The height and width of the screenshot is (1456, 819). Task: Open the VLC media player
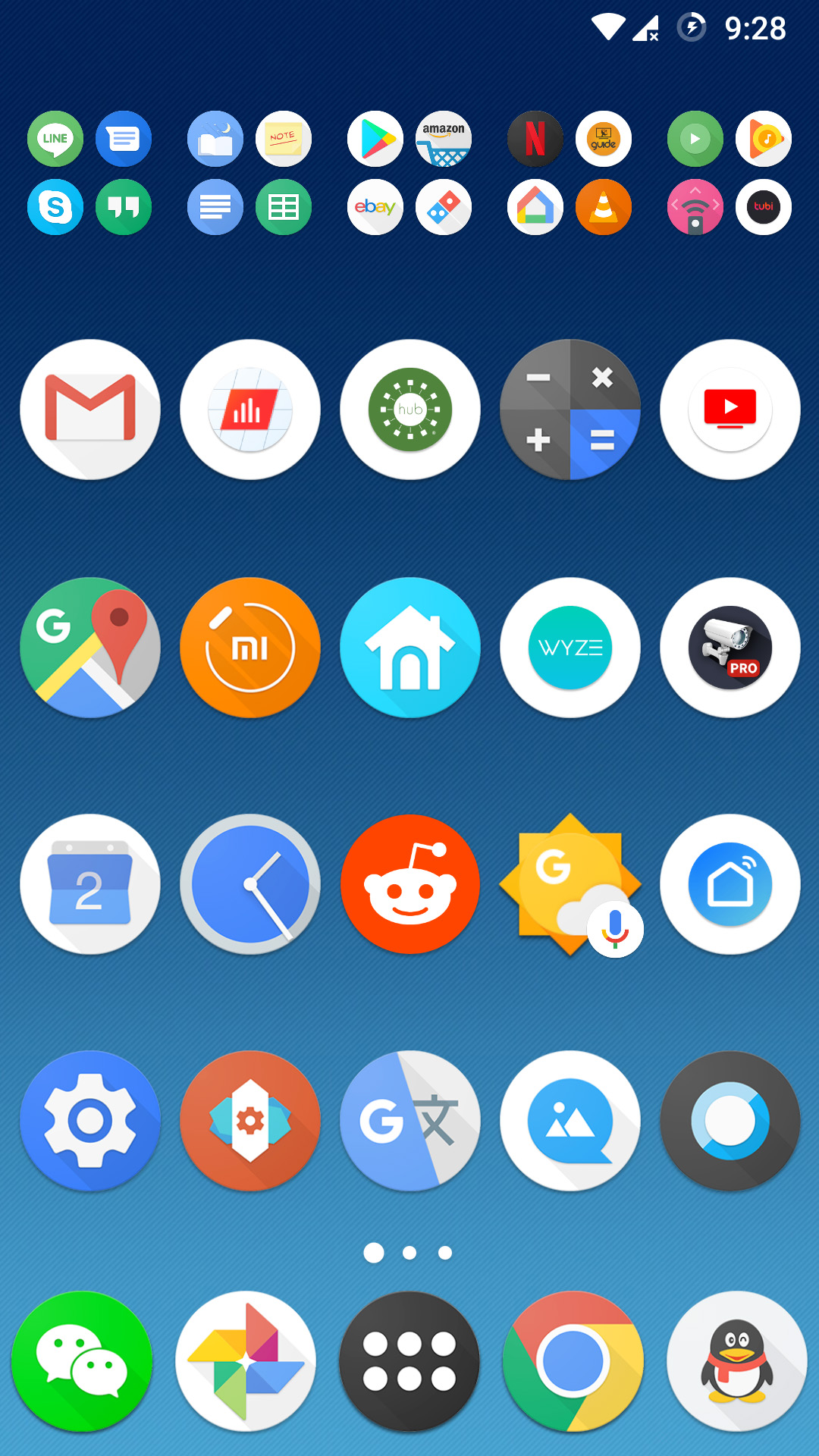tap(604, 207)
